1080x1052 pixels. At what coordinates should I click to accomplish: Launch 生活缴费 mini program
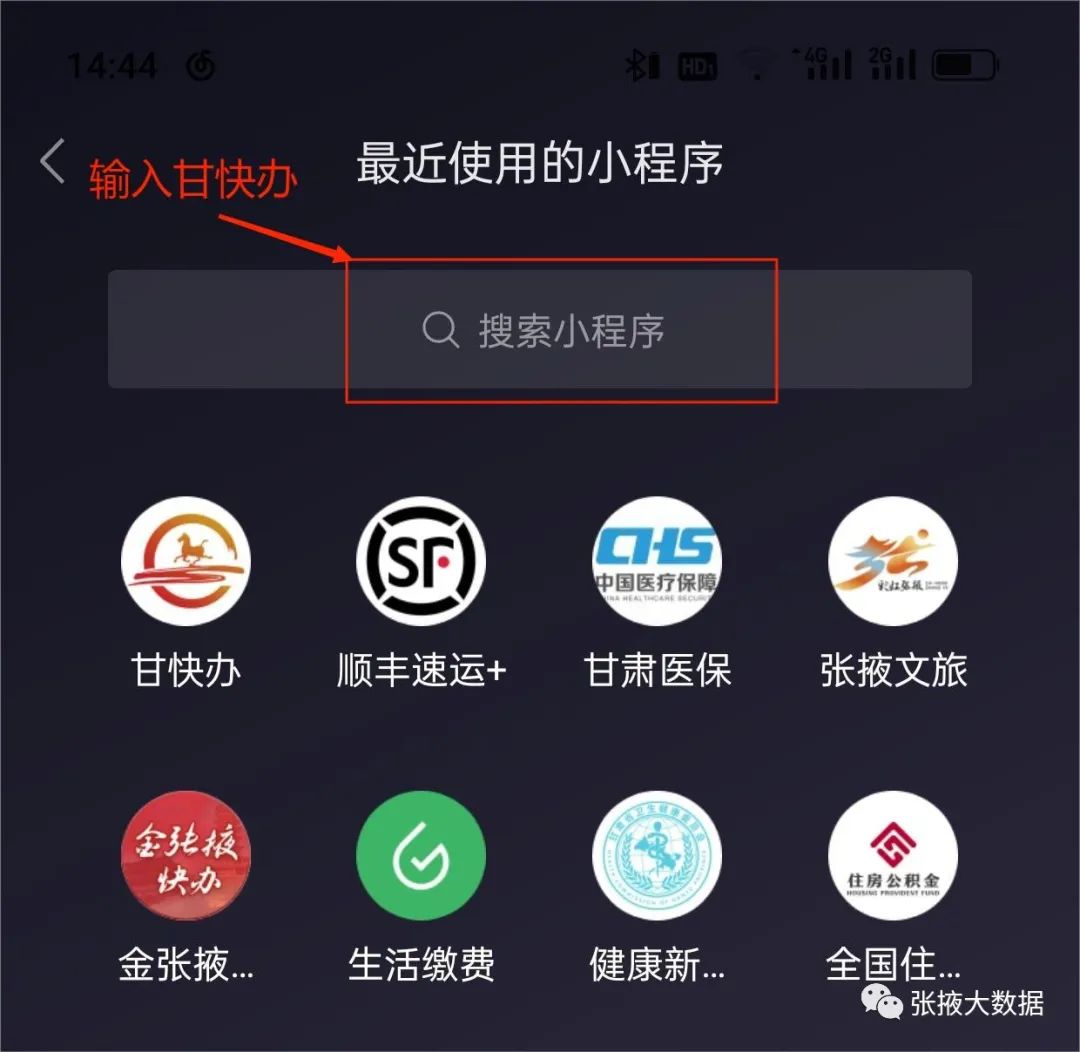pyautogui.click(x=421, y=856)
